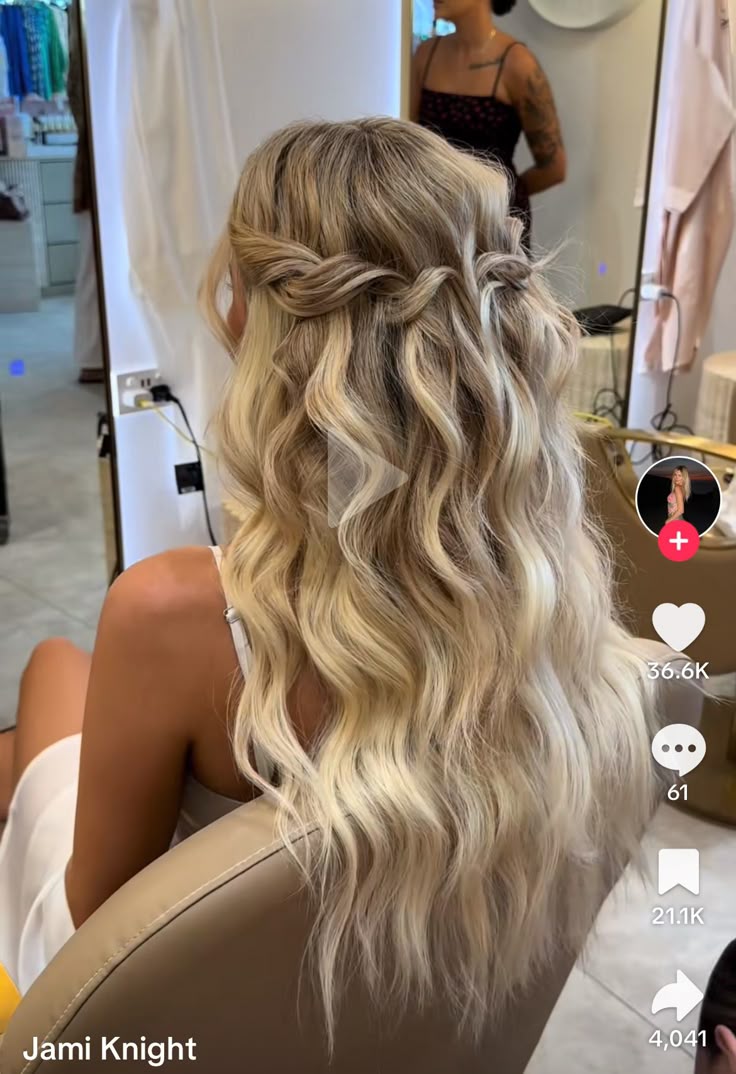Open Jami Knight's username link
This screenshot has width=736, height=1074.
point(110,1049)
